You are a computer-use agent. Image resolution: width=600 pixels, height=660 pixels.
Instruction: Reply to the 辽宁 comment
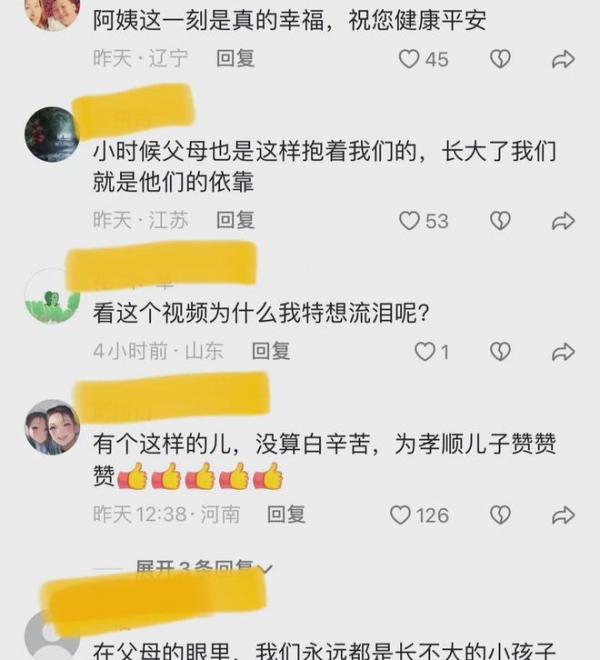236,59
